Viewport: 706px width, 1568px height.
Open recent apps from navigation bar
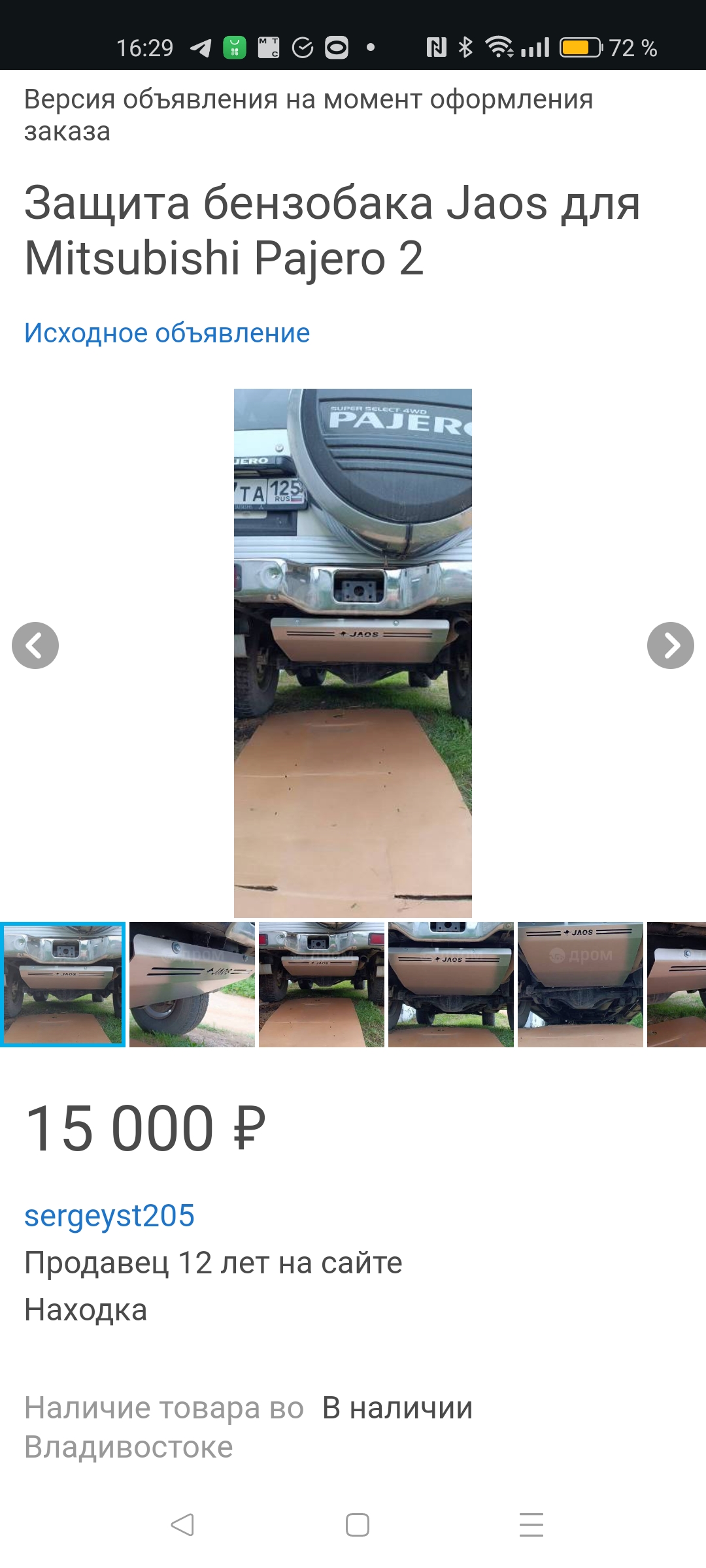(531, 1525)
